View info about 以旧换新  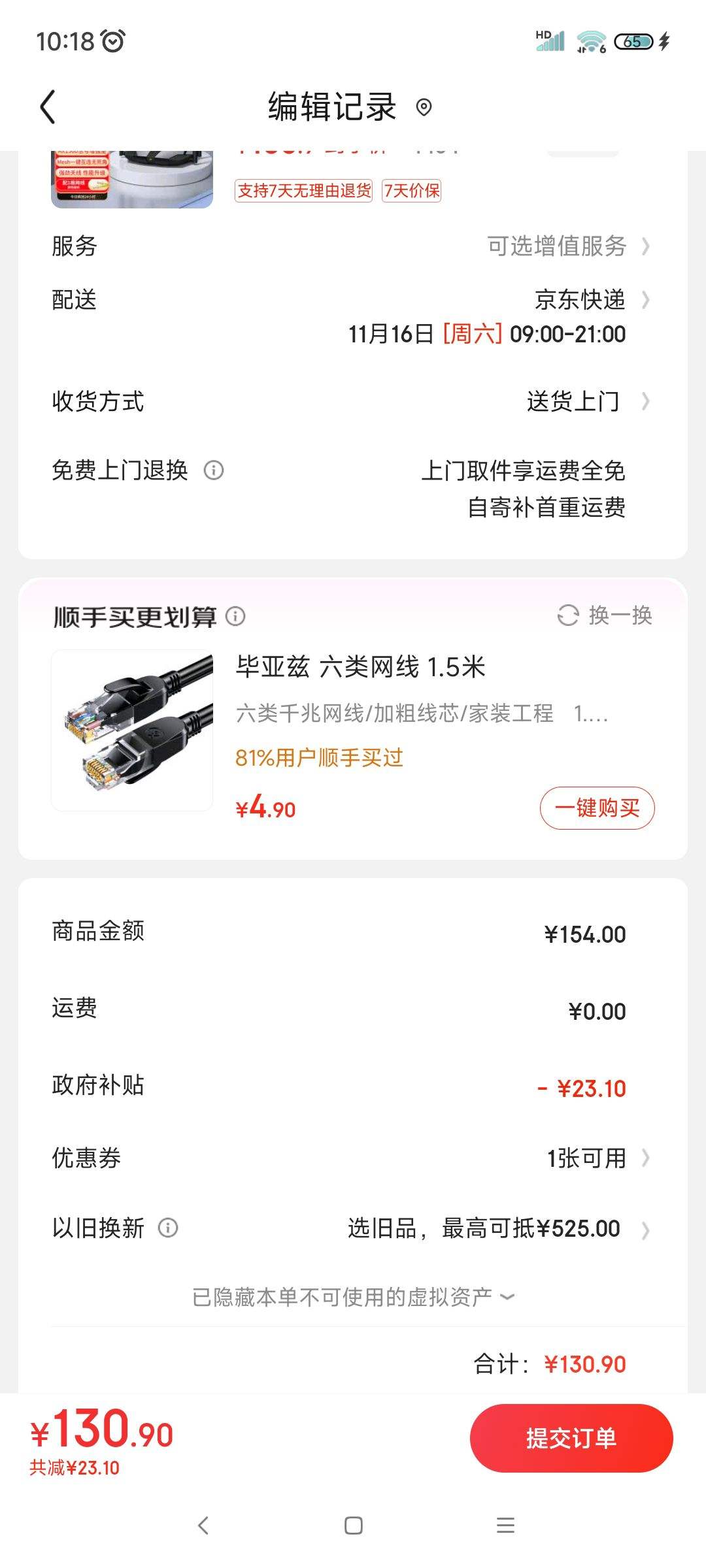pos(168,1228)
